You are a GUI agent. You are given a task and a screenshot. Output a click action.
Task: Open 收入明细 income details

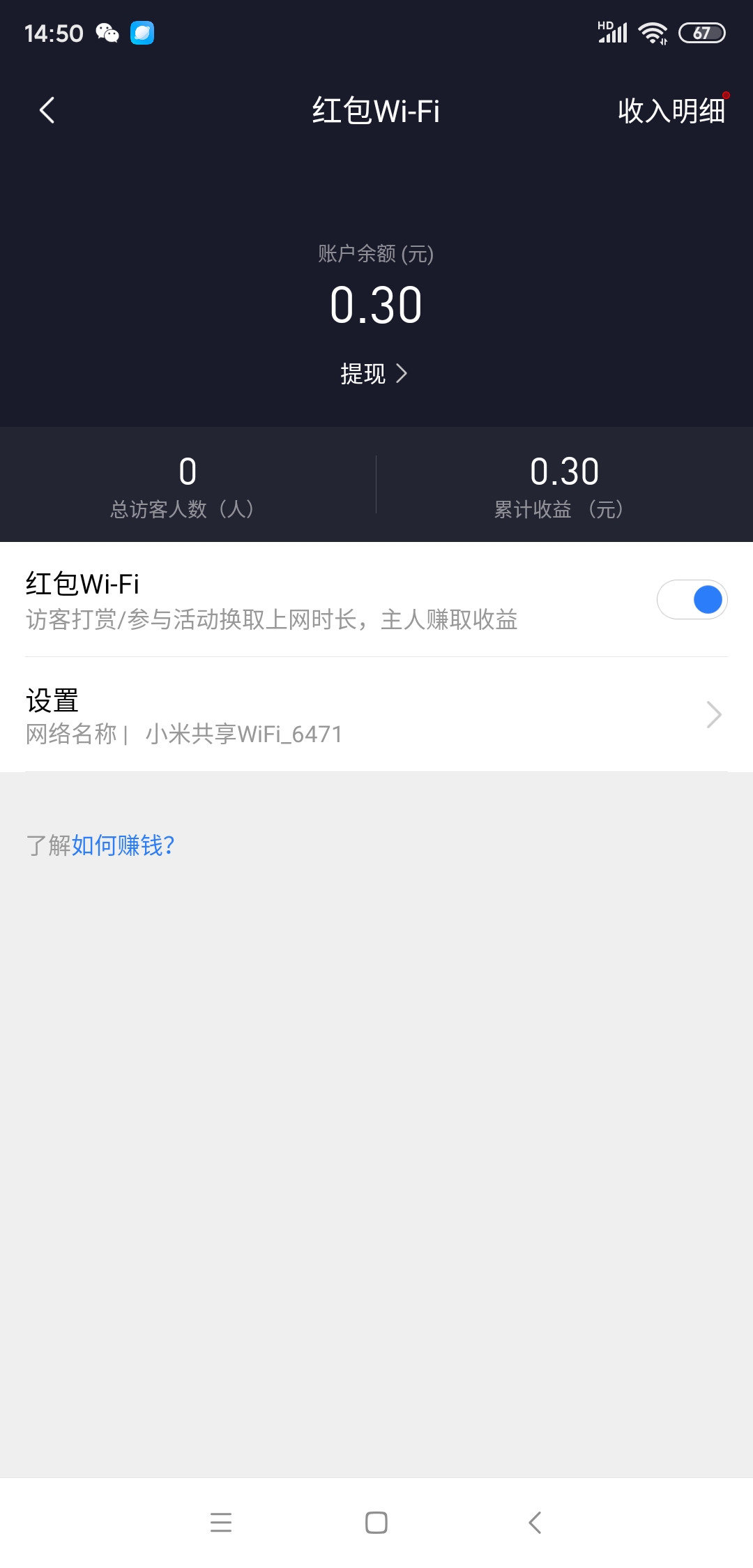pyautogui.click(x=671, y=112)
